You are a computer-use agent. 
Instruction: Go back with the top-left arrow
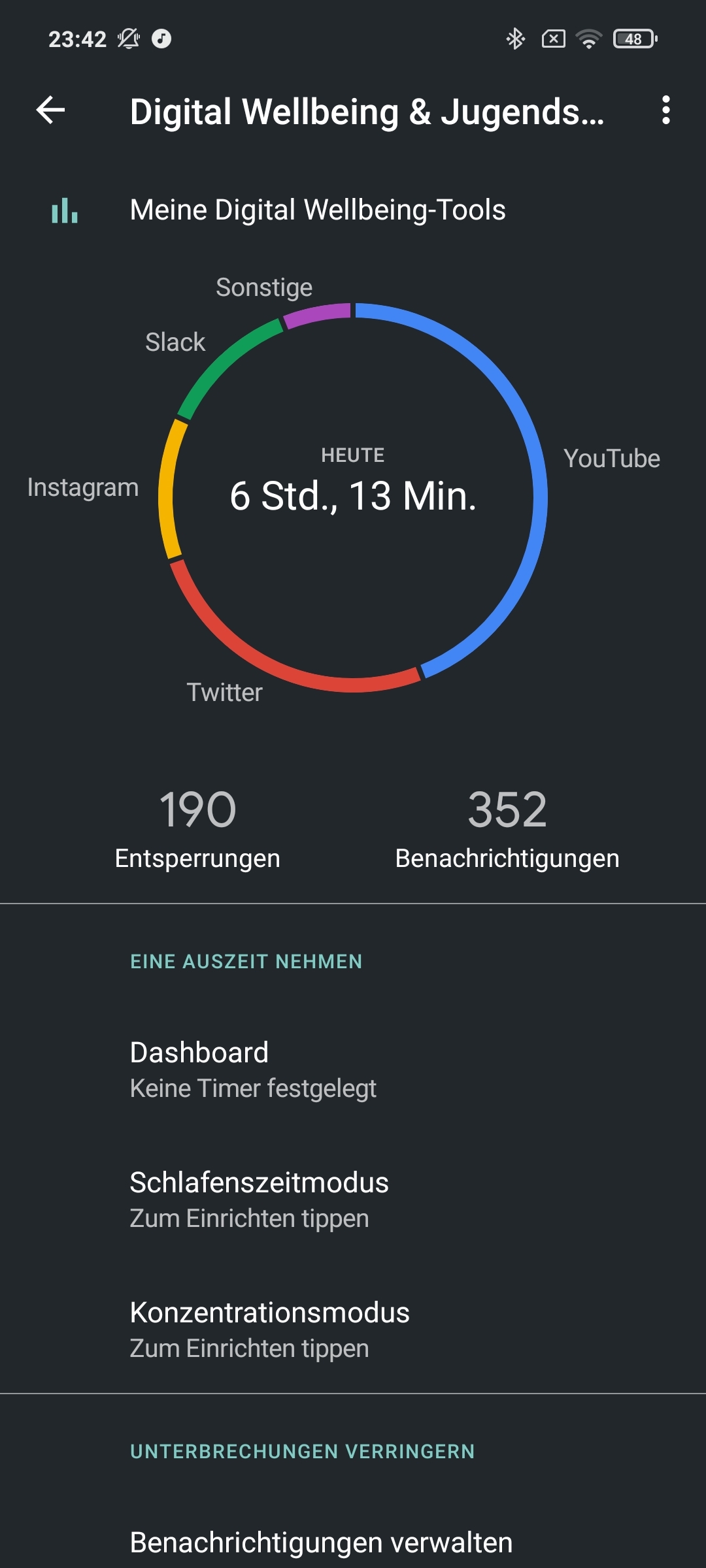50,110
